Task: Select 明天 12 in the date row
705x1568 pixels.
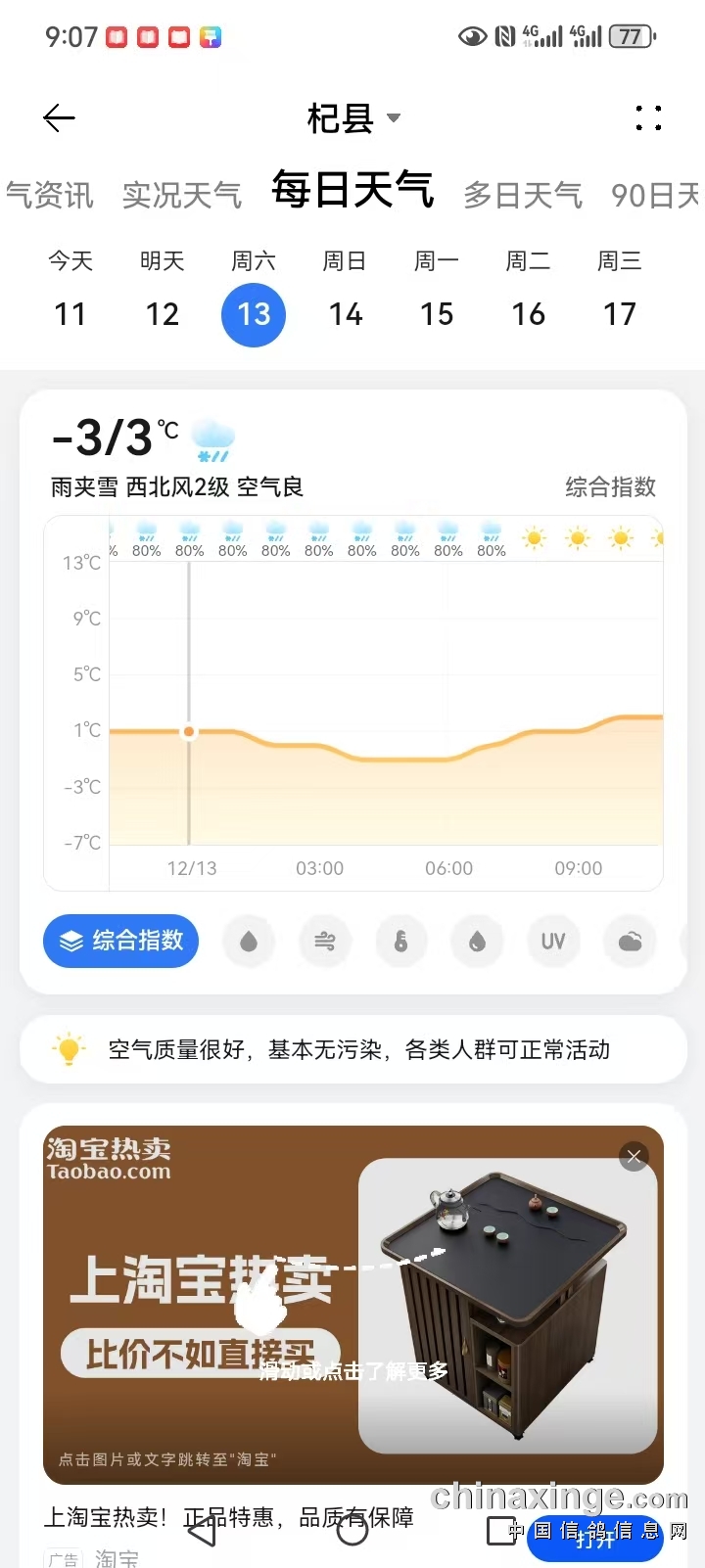Action: [x=163, y=294]
